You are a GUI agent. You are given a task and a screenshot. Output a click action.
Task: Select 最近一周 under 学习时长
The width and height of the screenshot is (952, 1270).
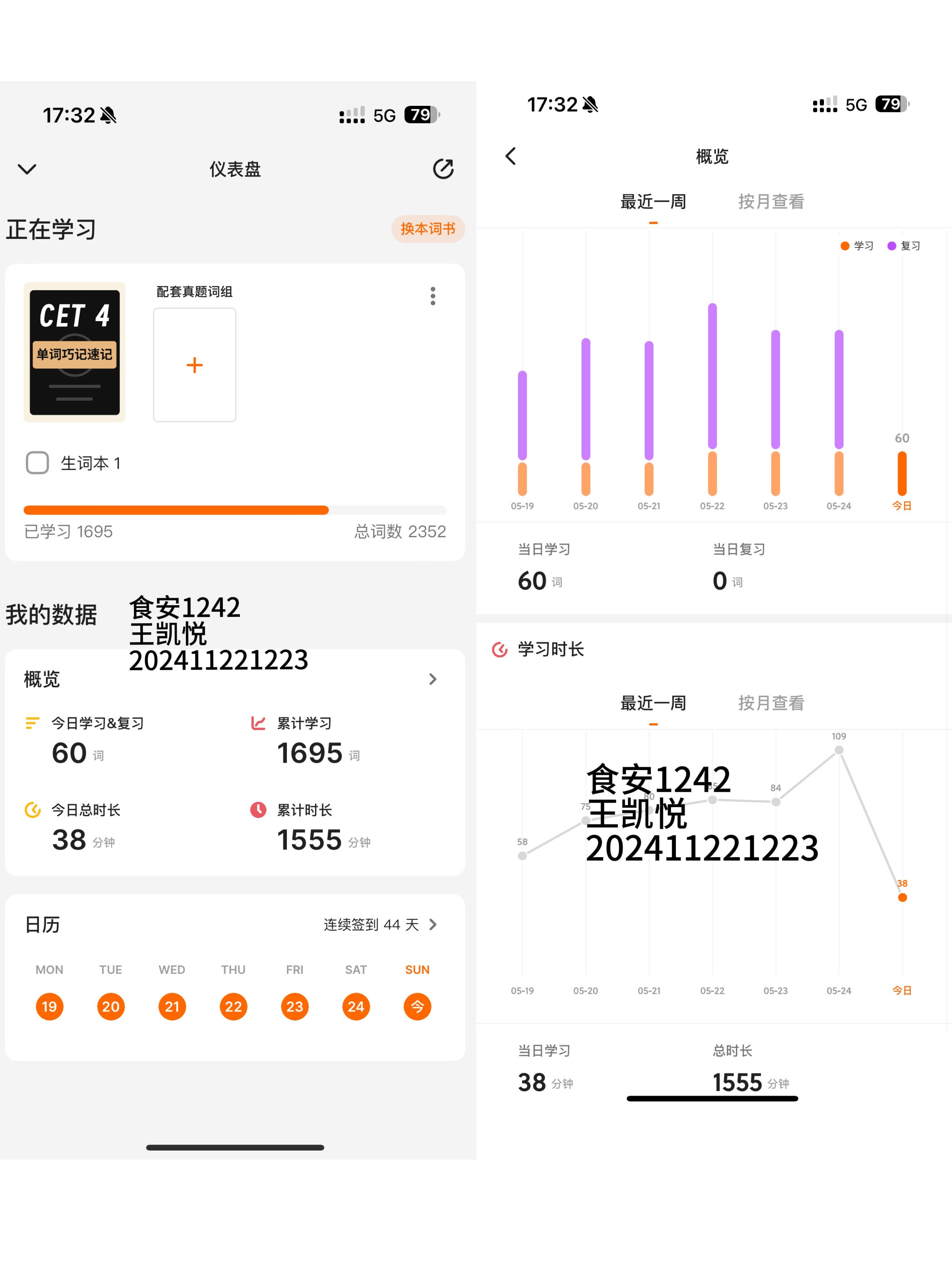[x=653, y=703]
